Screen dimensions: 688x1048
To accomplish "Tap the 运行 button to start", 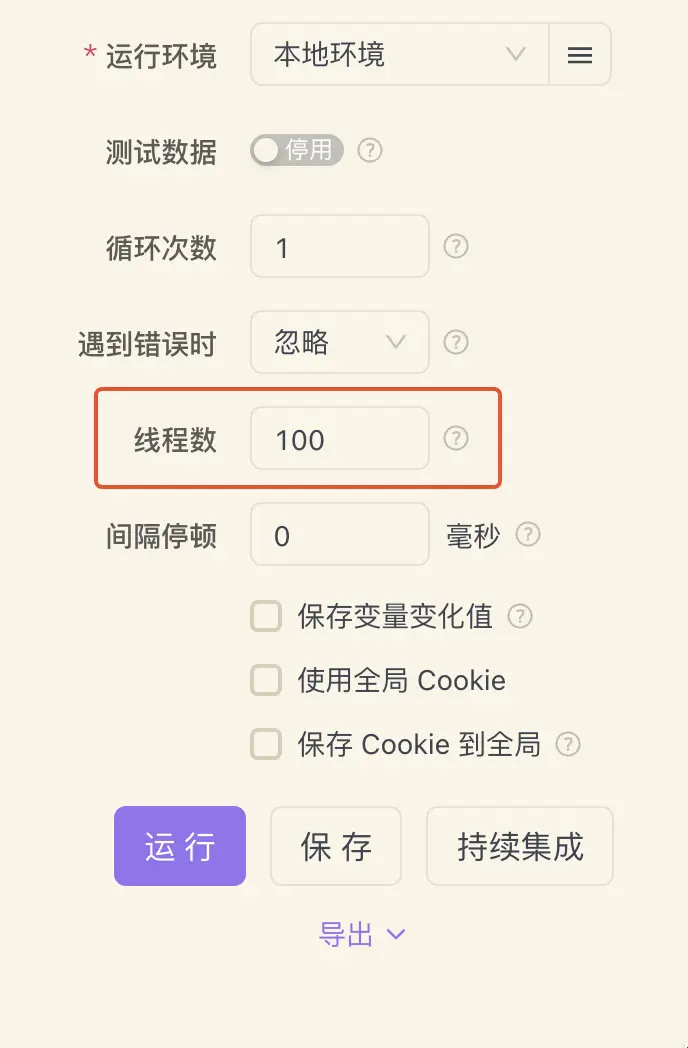I will pos(180,846).
